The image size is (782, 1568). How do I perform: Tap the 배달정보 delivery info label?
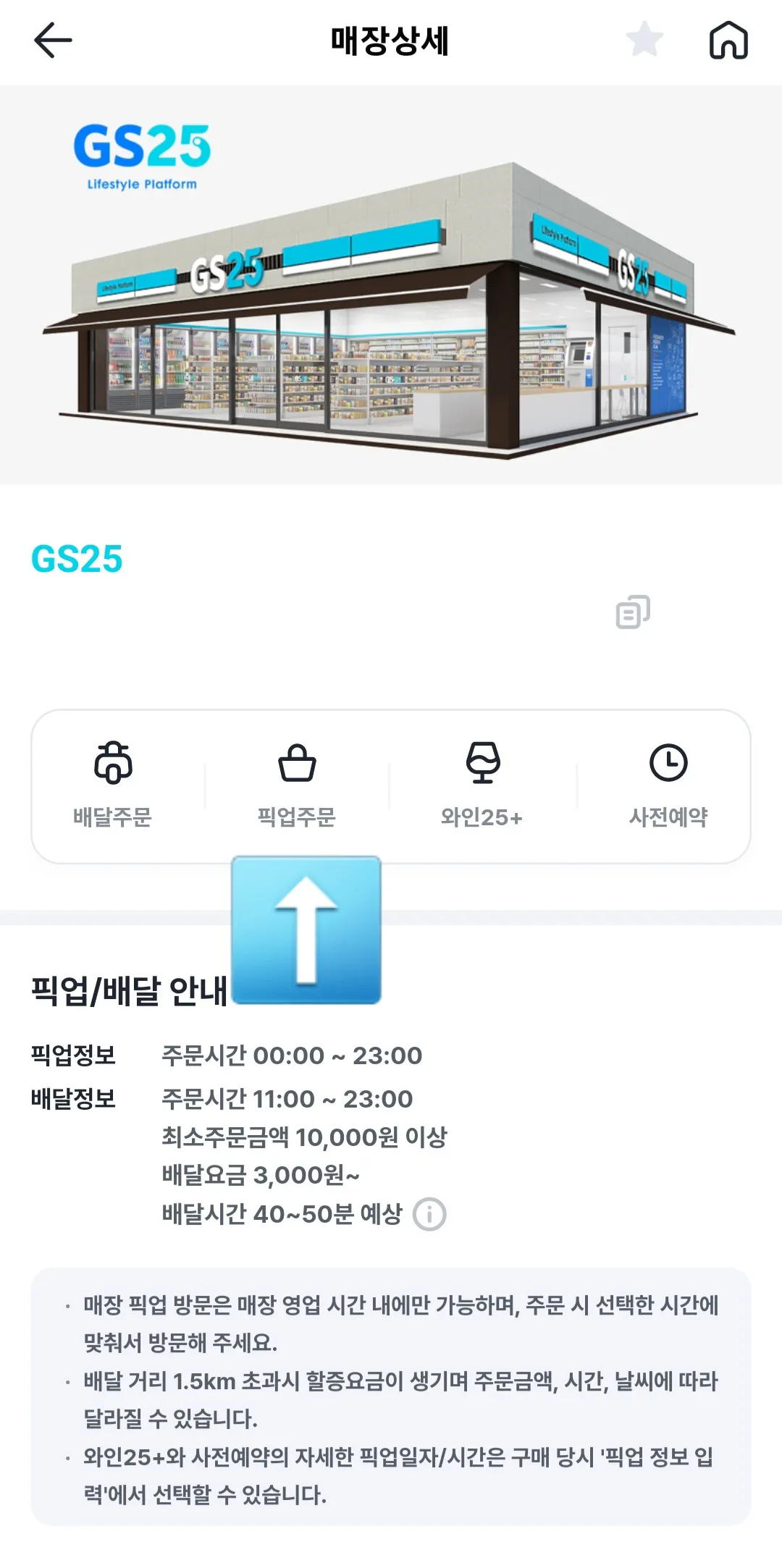pyautogui.click(x=72, y=1100)
